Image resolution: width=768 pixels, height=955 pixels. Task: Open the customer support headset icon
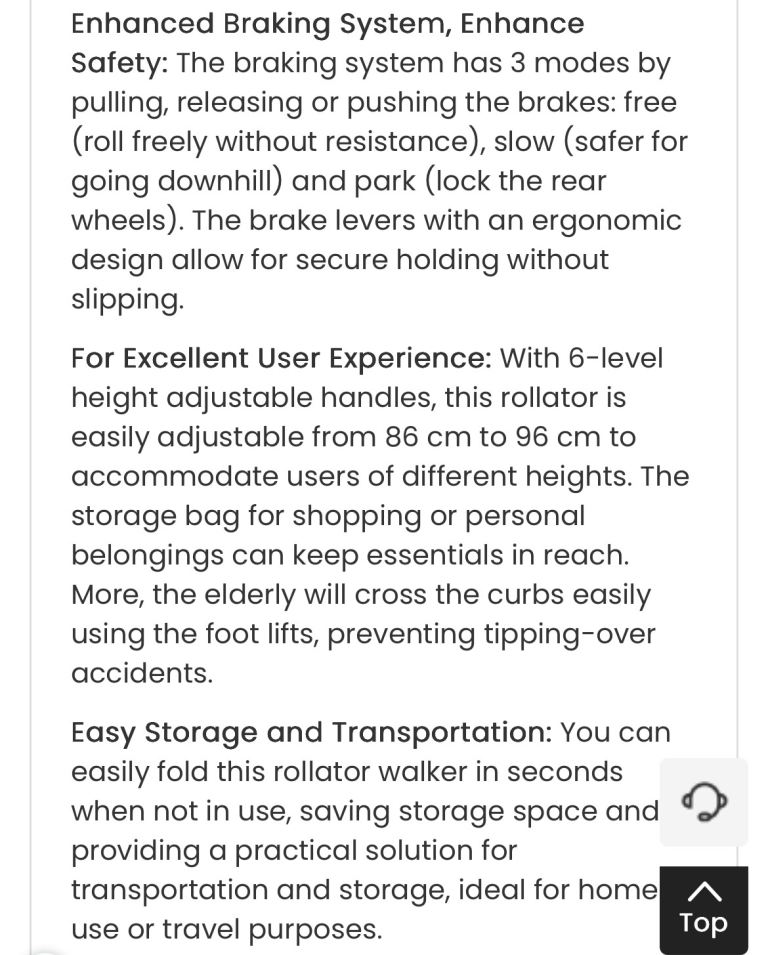point(703,802)
